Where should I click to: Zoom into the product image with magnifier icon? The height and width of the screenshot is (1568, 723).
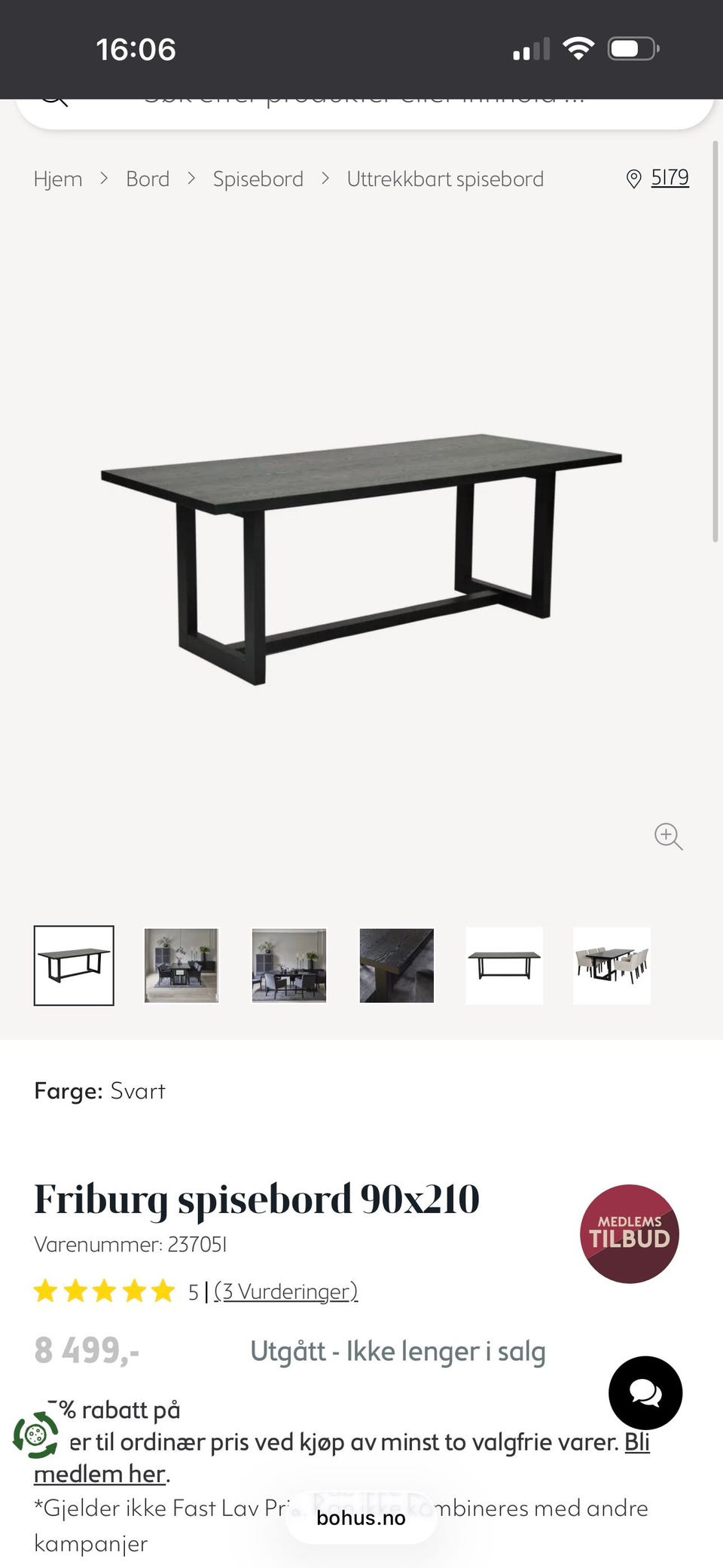(668, 836)
